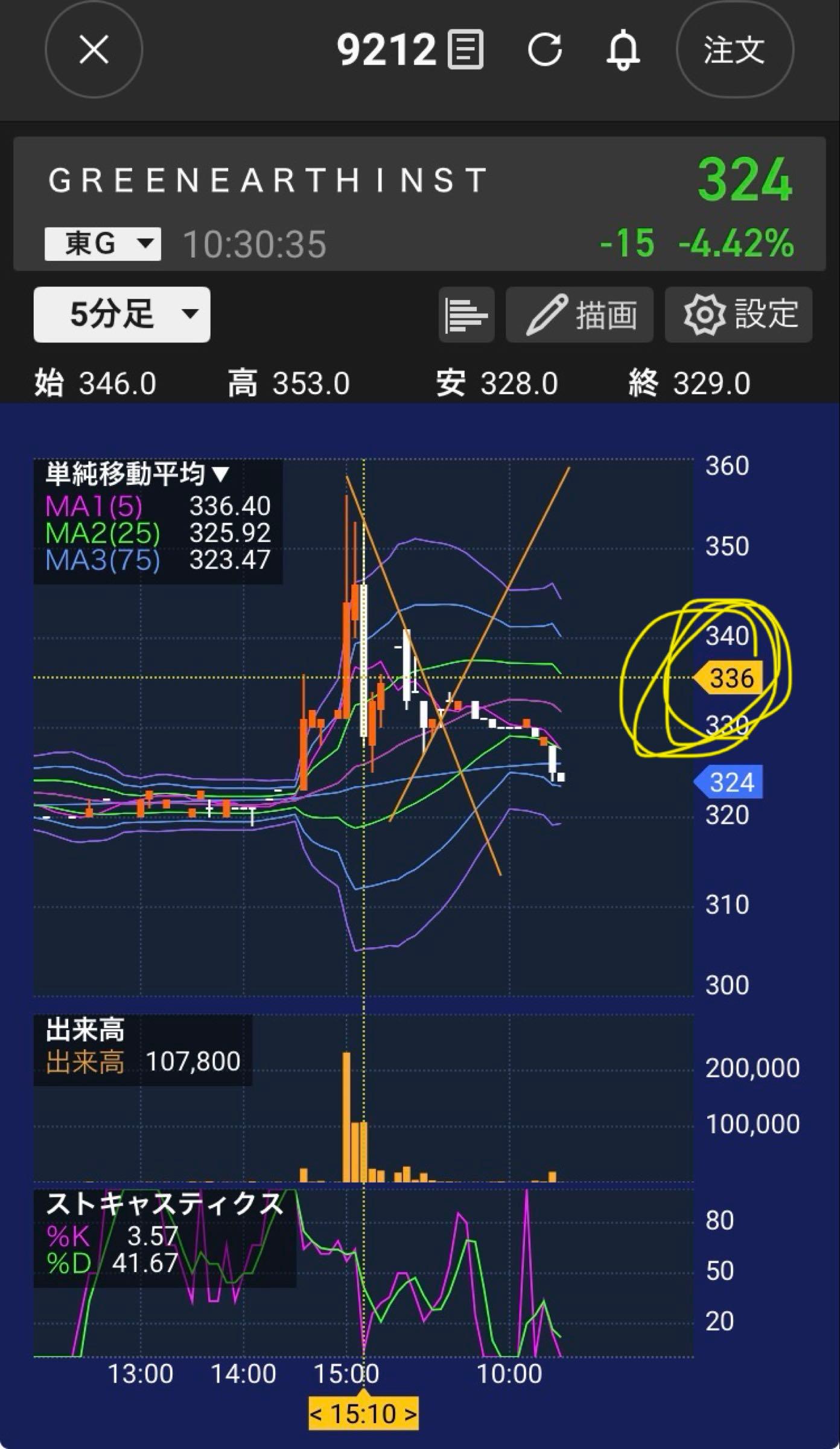Open the stock details document icon
Viewport: 840px width, 1449px height.
pyautogui.click(x=465, y=50)
